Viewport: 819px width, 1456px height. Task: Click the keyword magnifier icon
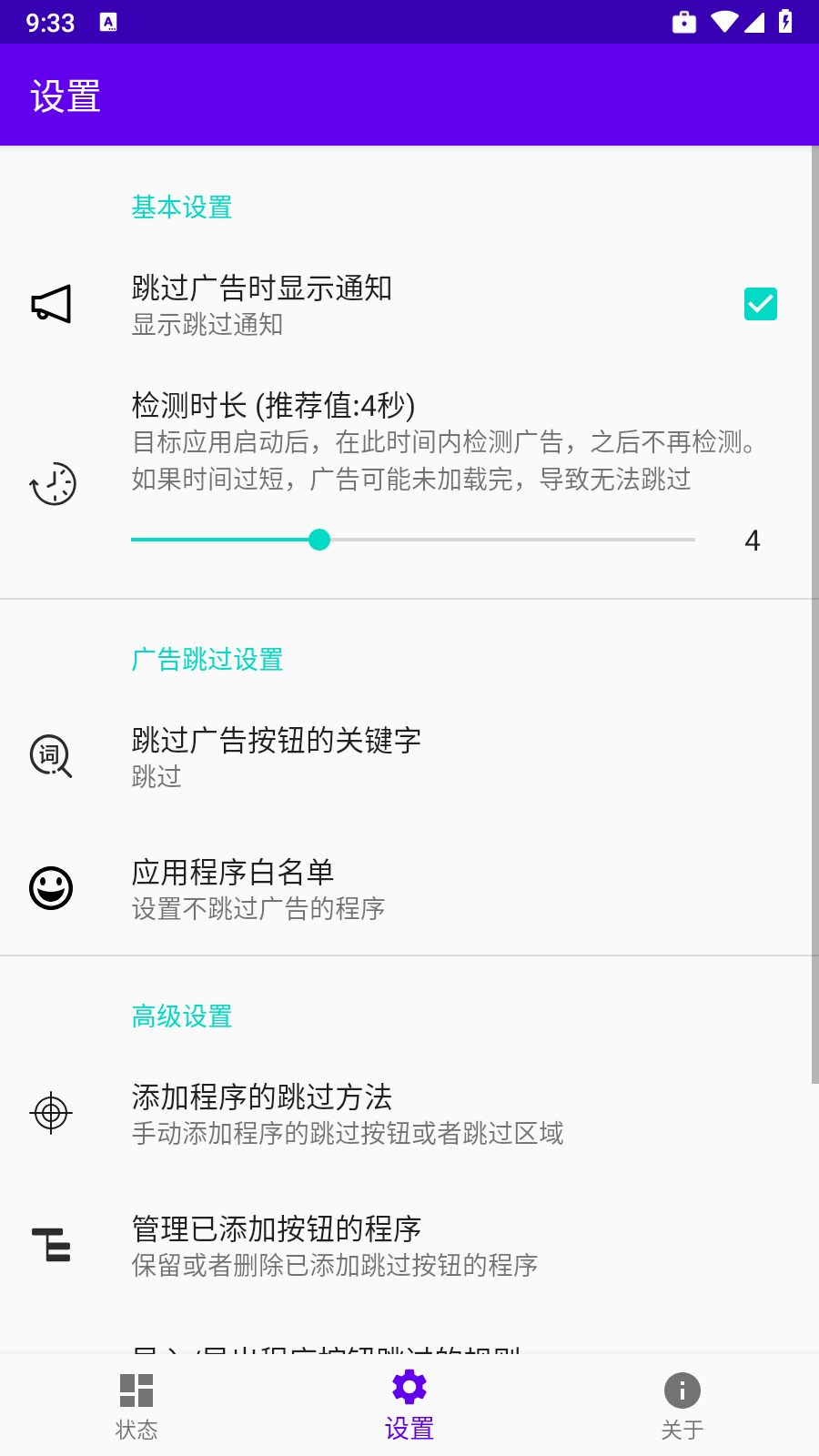[x=50, y=756]
